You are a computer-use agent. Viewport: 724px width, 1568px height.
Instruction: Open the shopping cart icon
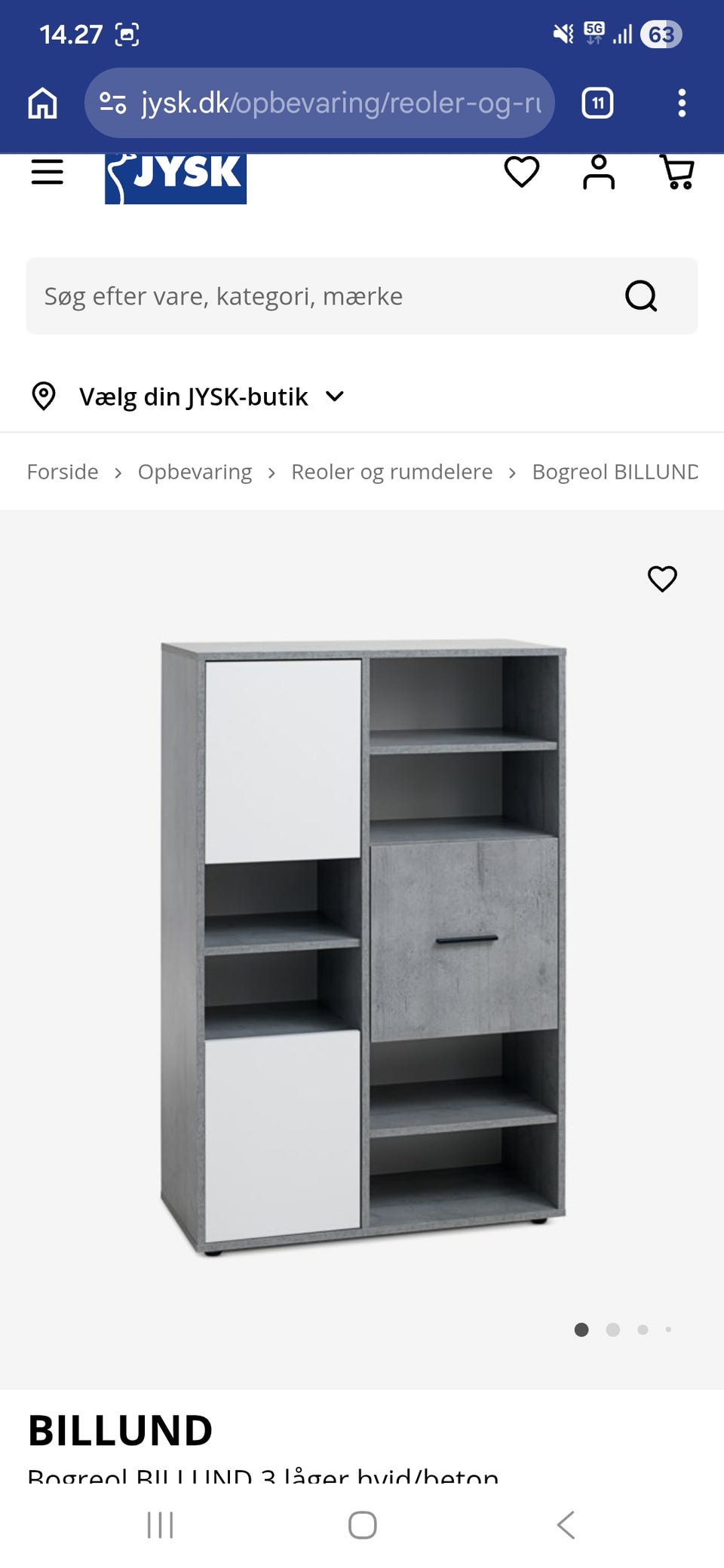[x=678, y=172]
